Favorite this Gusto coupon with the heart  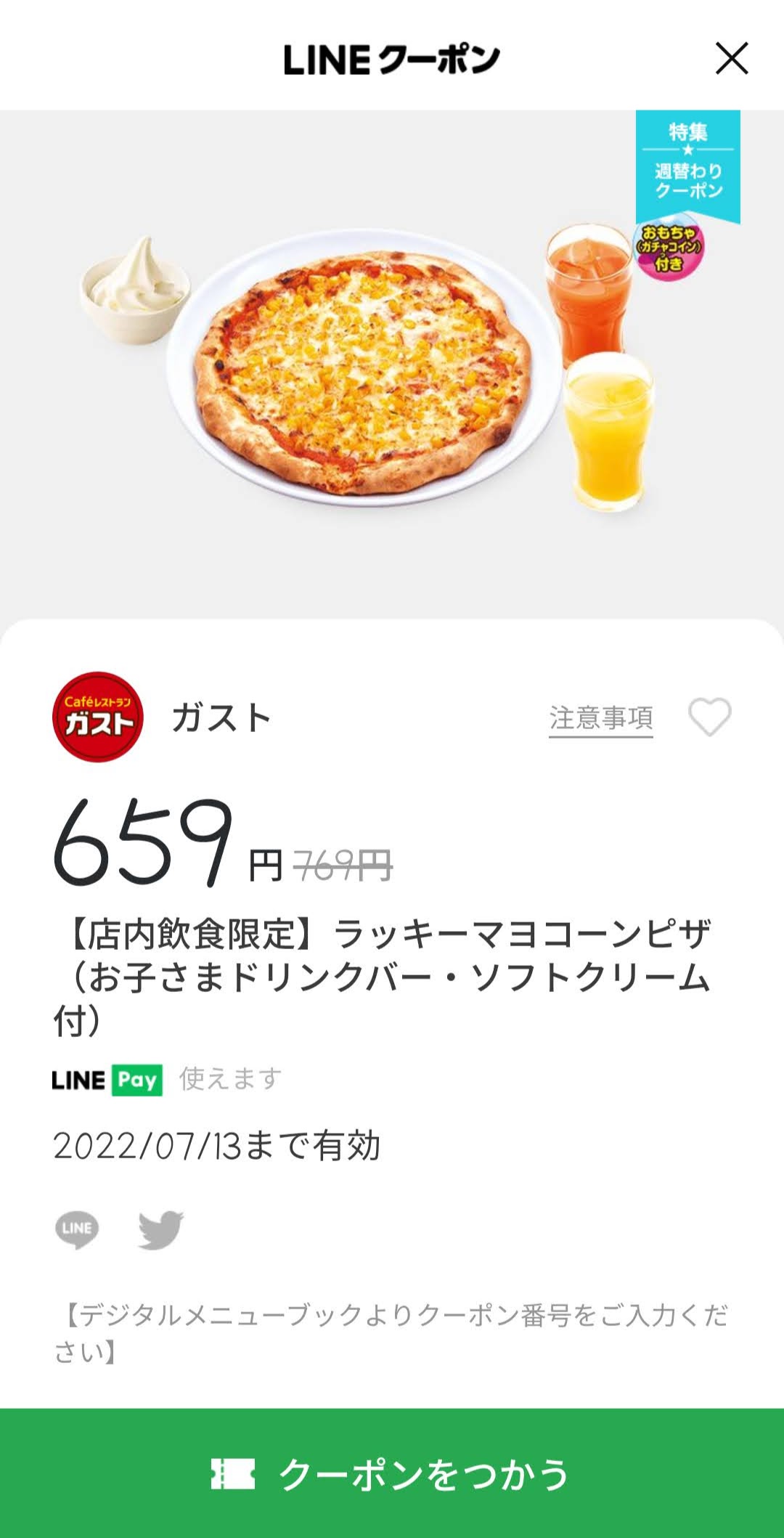coord(709,717)
